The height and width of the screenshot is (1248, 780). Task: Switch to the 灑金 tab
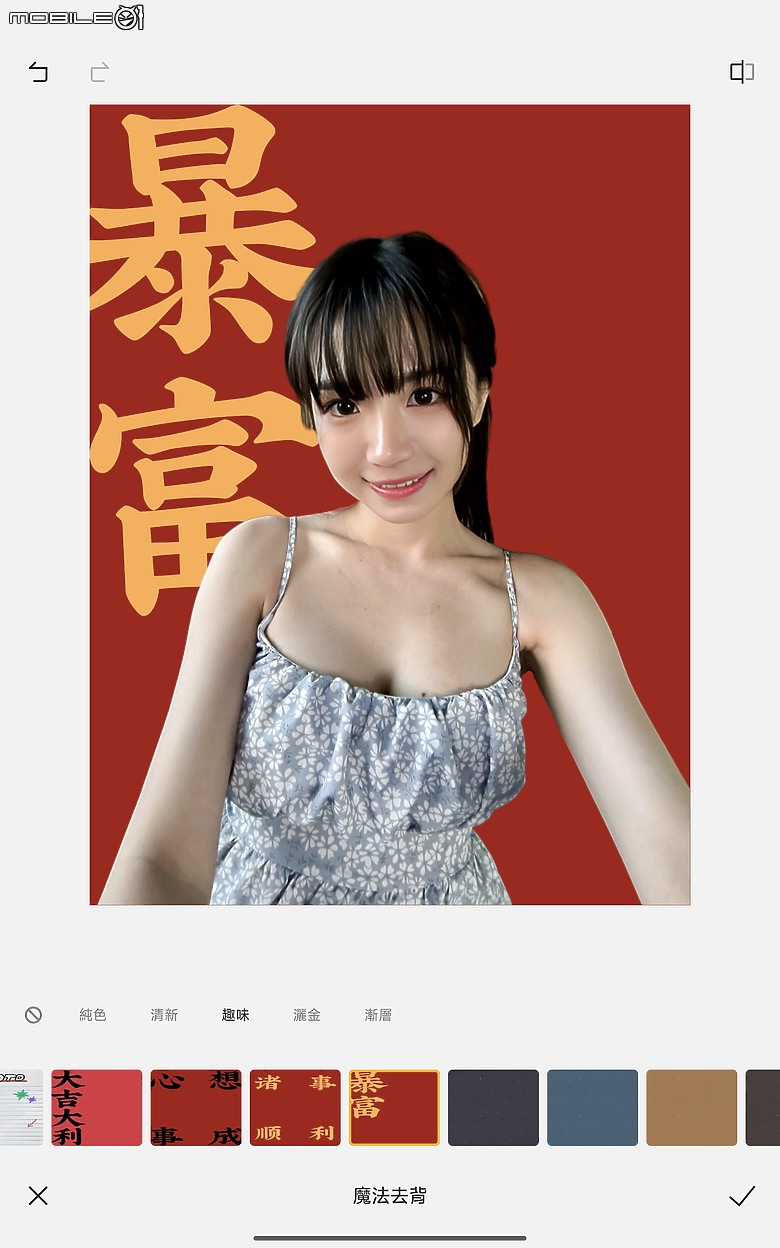point(307,1015)
